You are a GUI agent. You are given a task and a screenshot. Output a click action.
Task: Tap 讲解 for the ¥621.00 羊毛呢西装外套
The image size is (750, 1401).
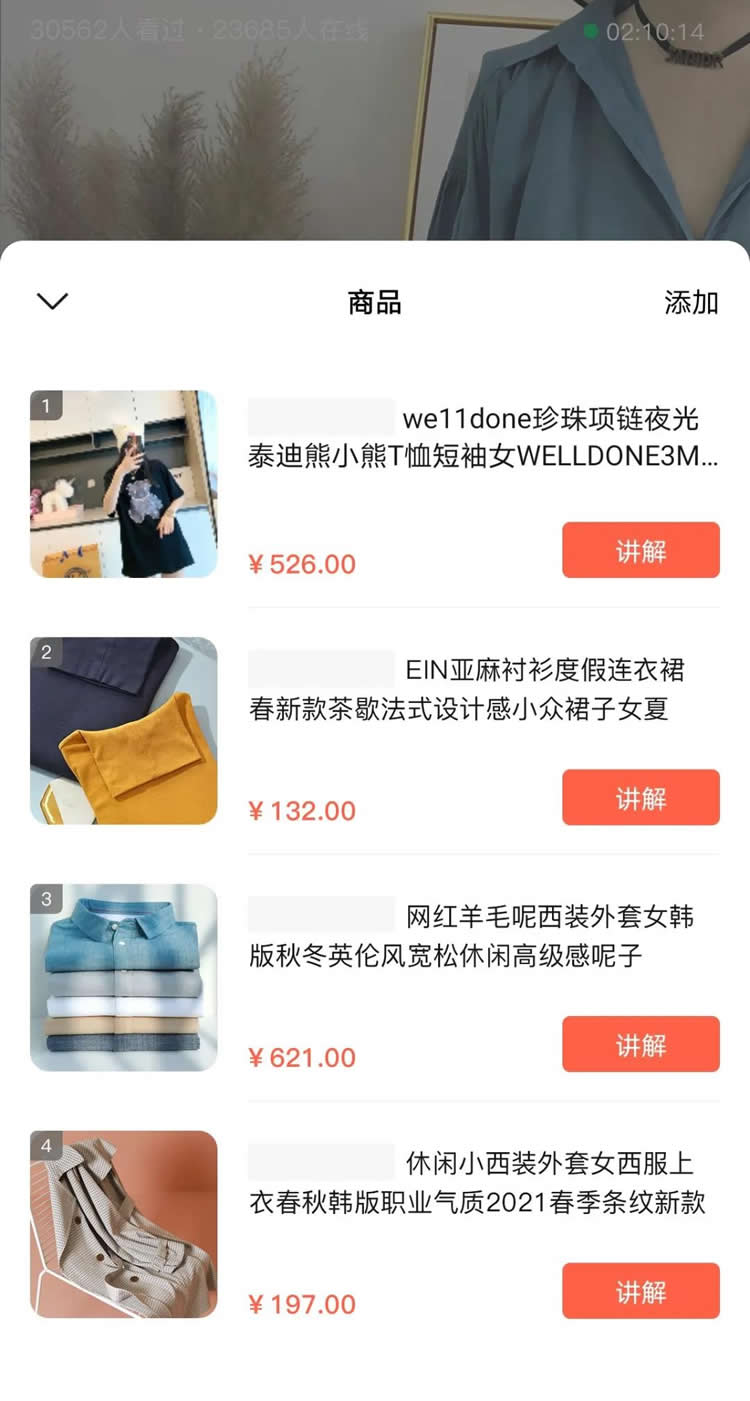coord(640,1044)
